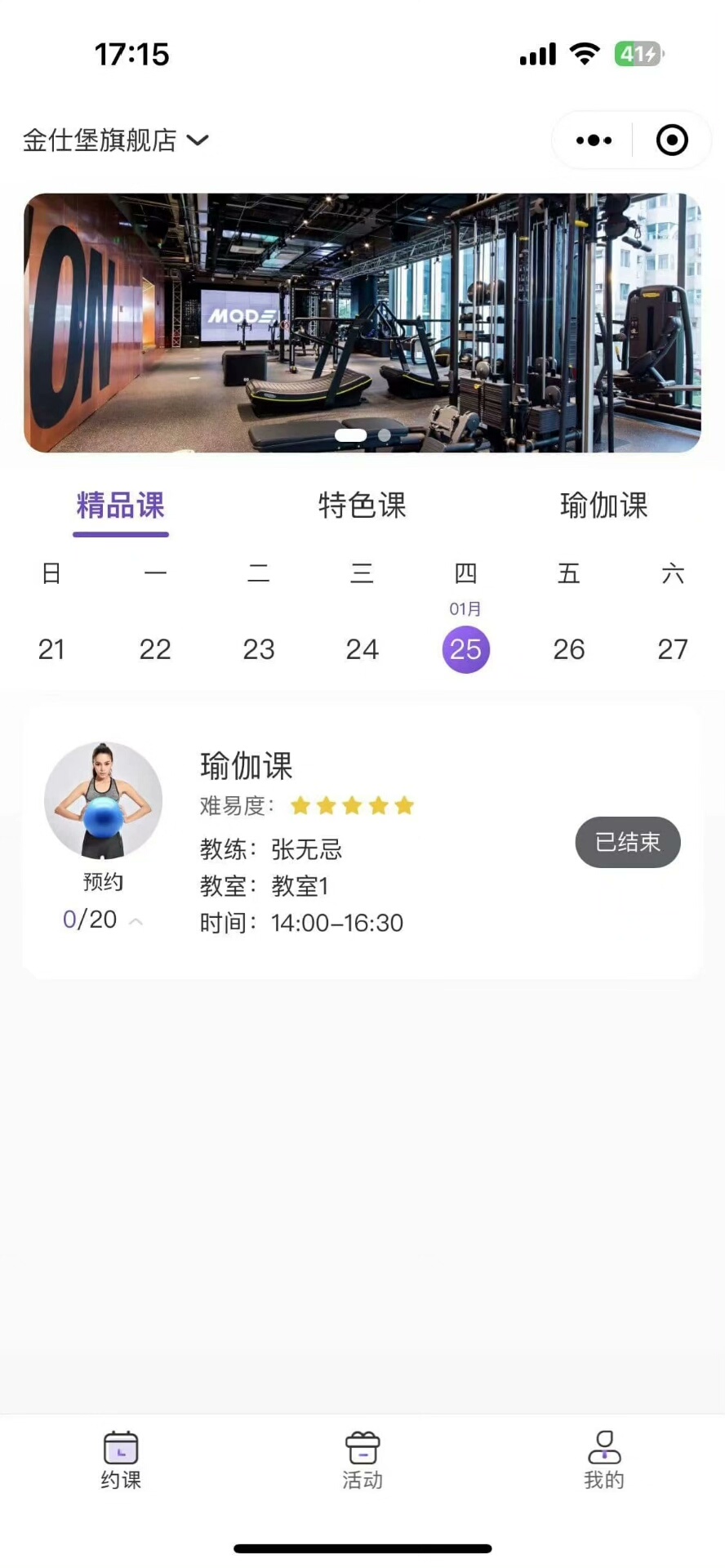The height and width of the screenshot is (1568, 725).
Task: Open the 我的 tab
Action: tap(604, 1460)
